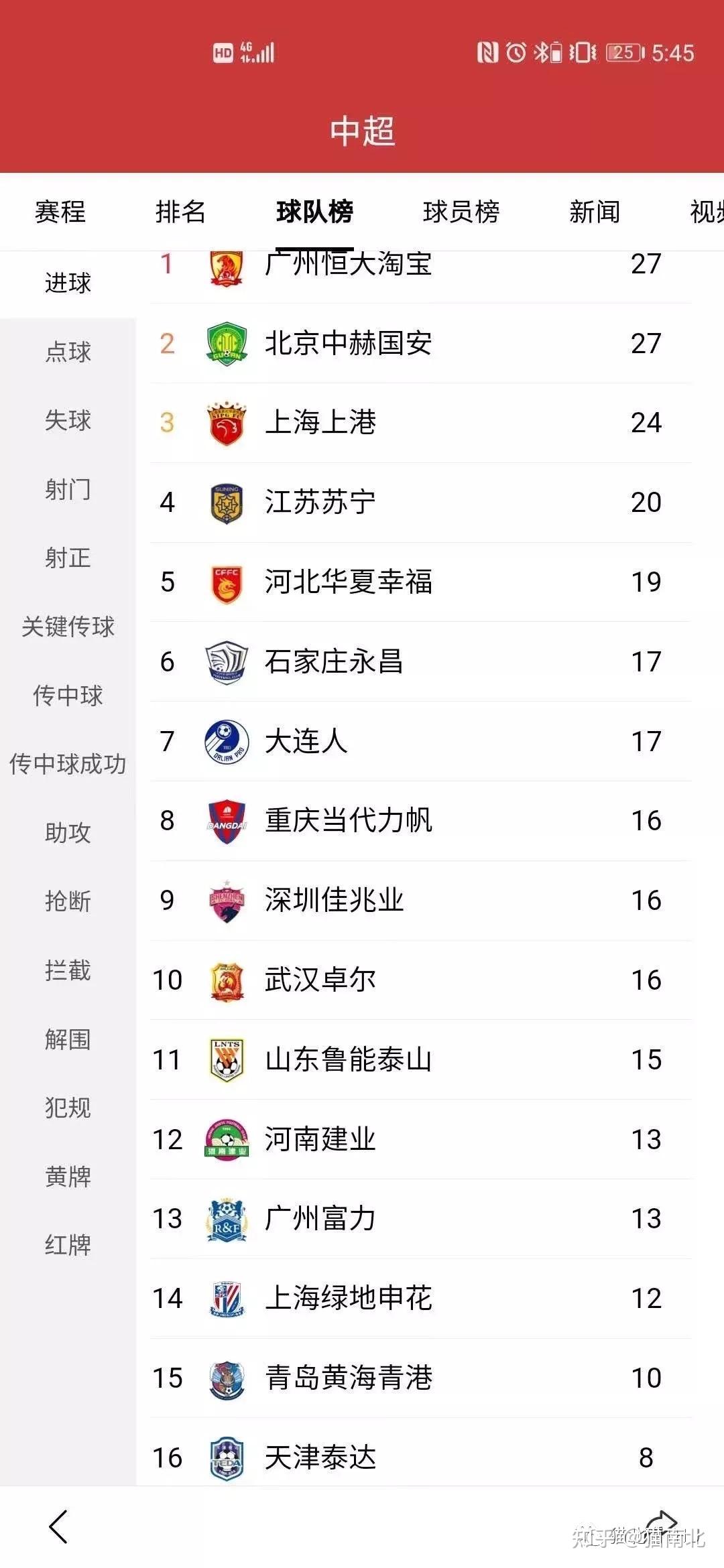The image size is (724, 1568).
Task: Select the 点球 stat category
Action: pyautogui.click(x=68, y=352)
